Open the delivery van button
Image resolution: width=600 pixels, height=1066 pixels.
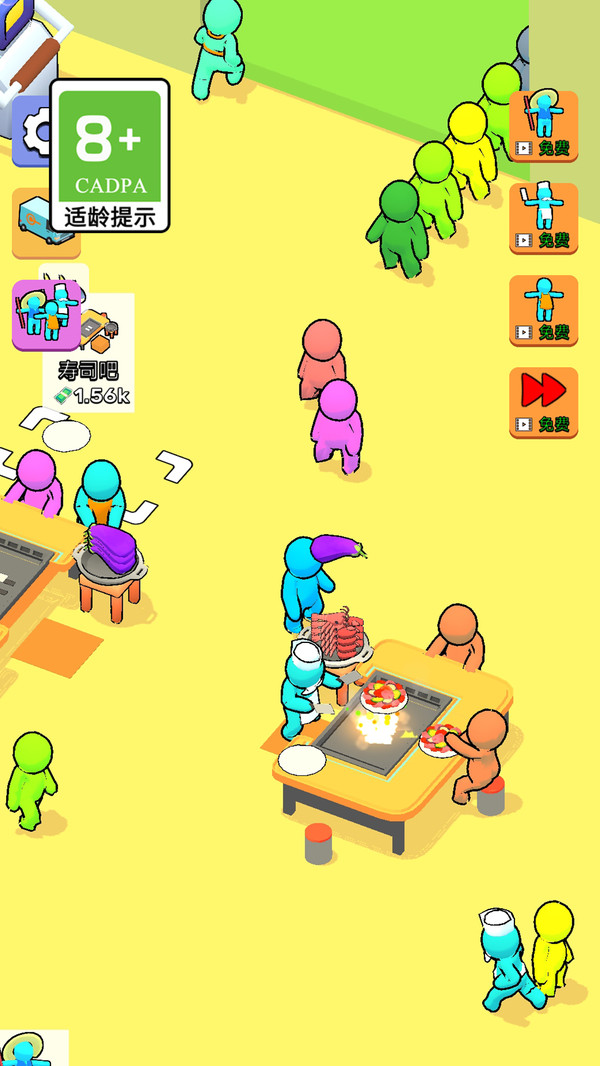[30, 223]
